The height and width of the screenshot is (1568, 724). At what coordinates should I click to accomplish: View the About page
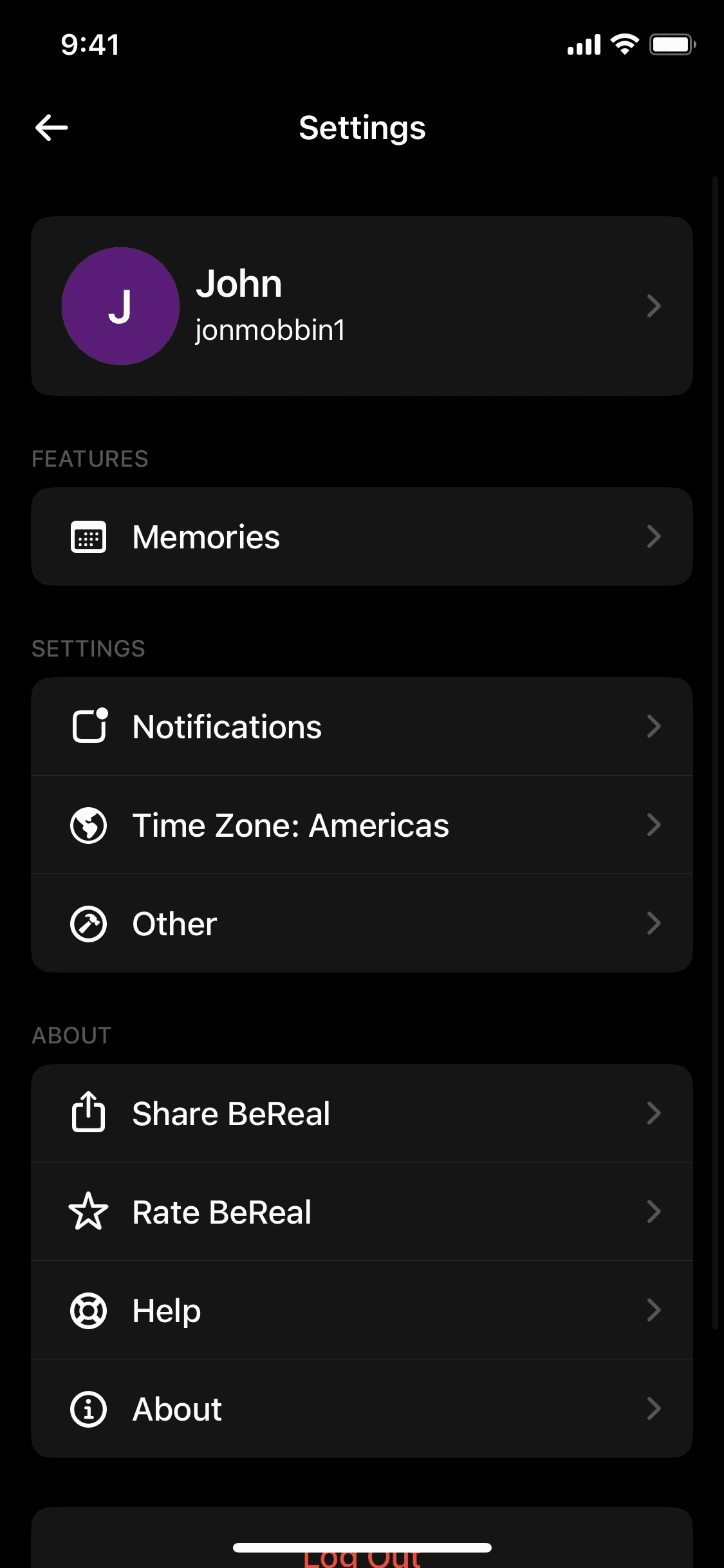coord(362,1409)
